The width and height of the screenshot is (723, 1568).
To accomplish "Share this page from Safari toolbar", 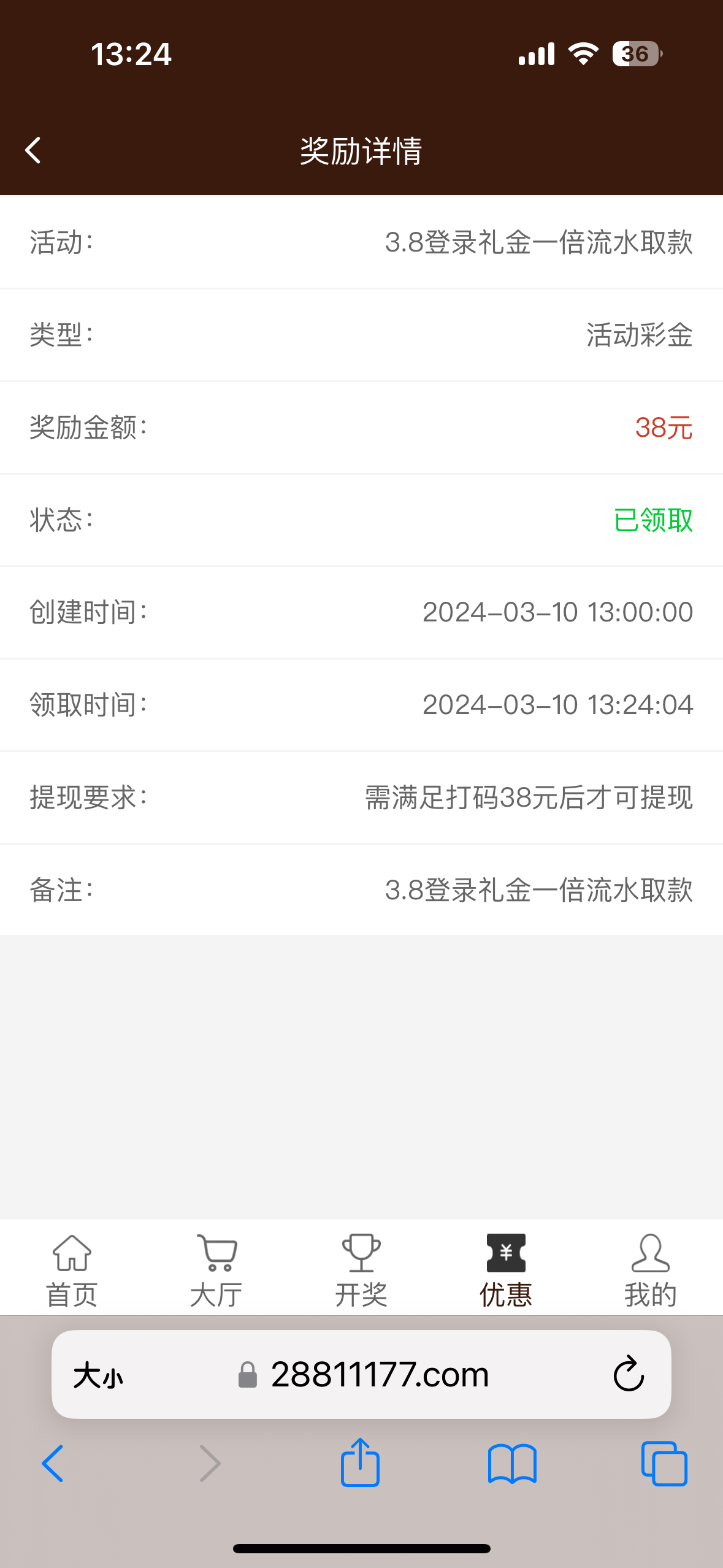I will click(x=360, y=1463).
